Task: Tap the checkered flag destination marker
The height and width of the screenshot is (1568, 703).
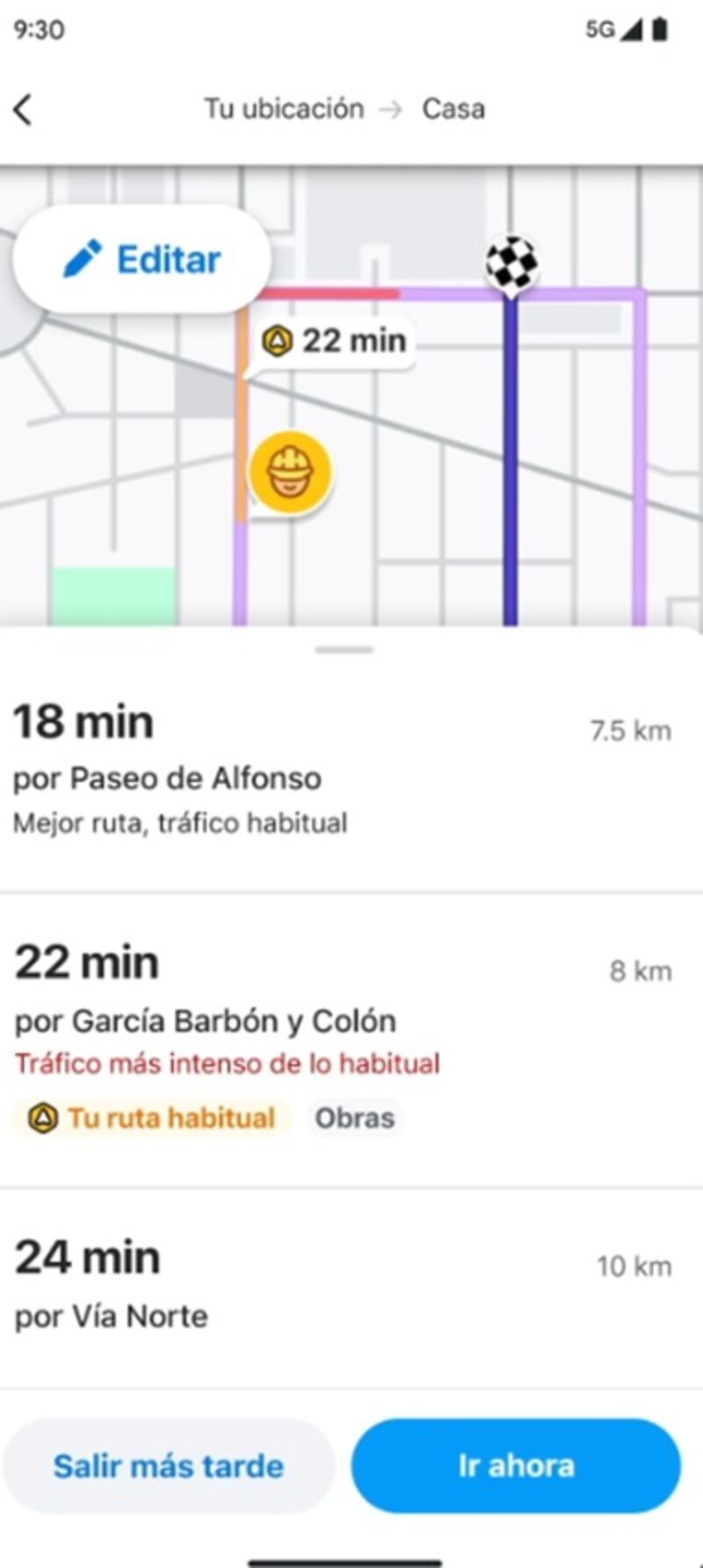Action: [511, 262]
